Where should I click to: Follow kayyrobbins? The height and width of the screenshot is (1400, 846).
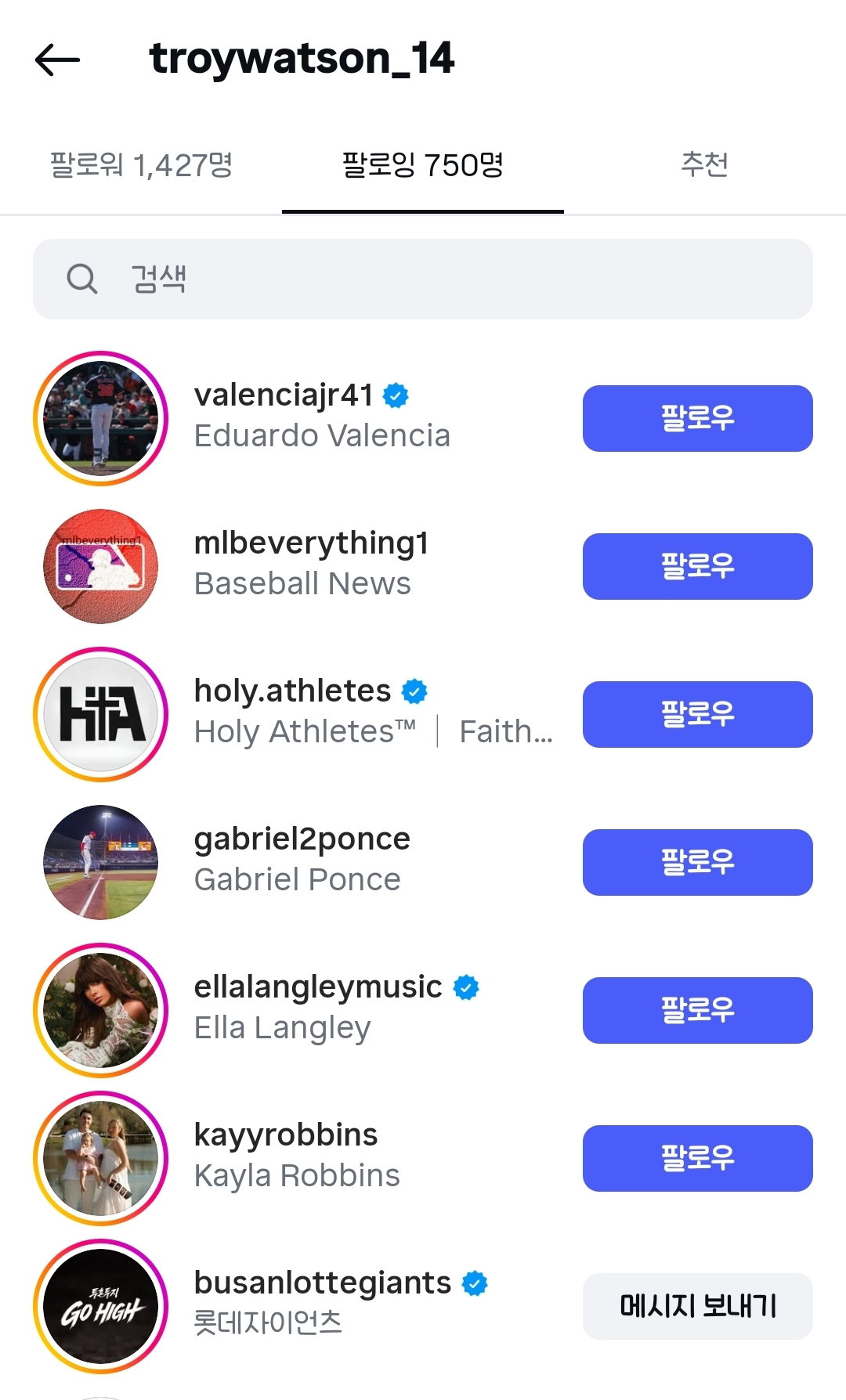(698, 1158)
